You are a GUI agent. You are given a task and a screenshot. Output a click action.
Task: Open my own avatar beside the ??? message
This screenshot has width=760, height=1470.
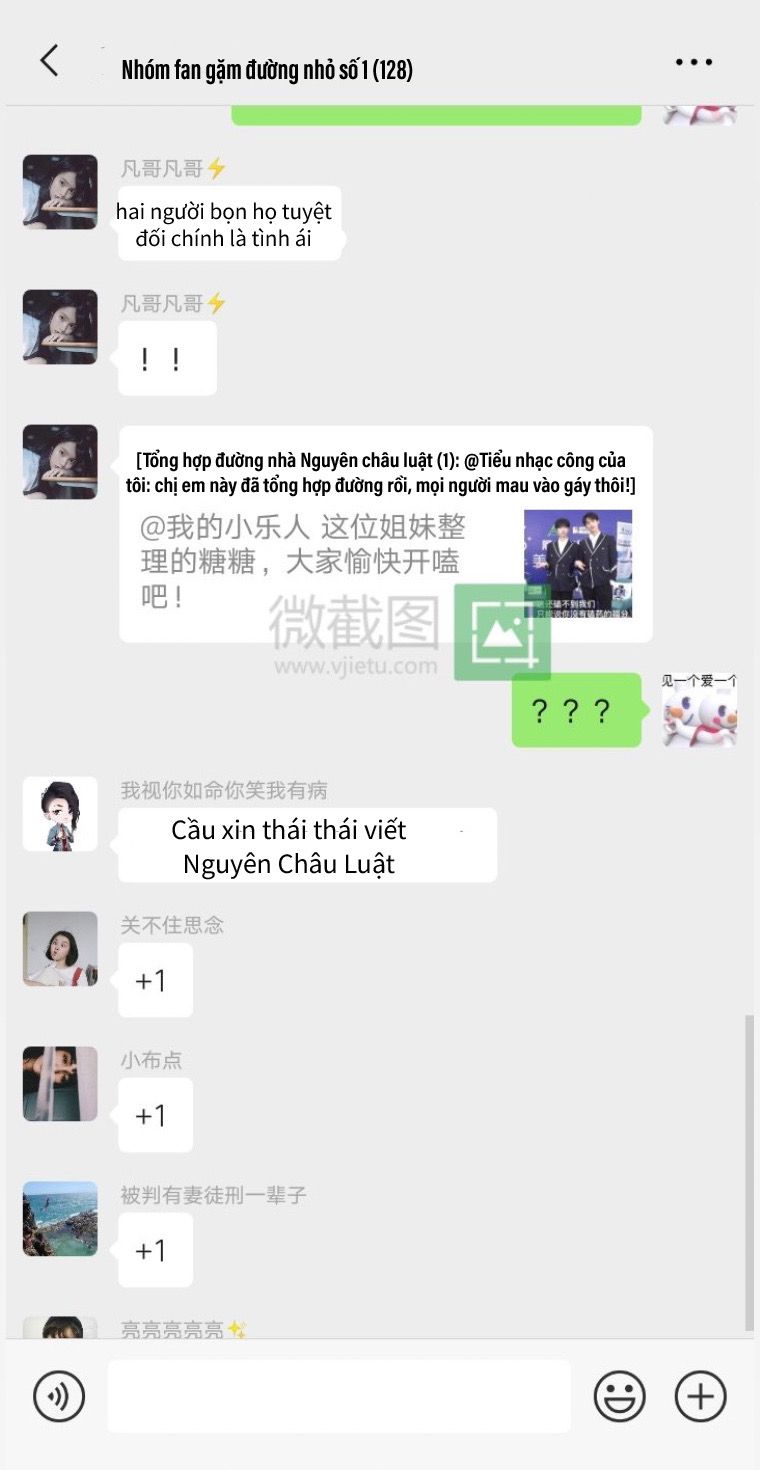[x=699, y=711]
